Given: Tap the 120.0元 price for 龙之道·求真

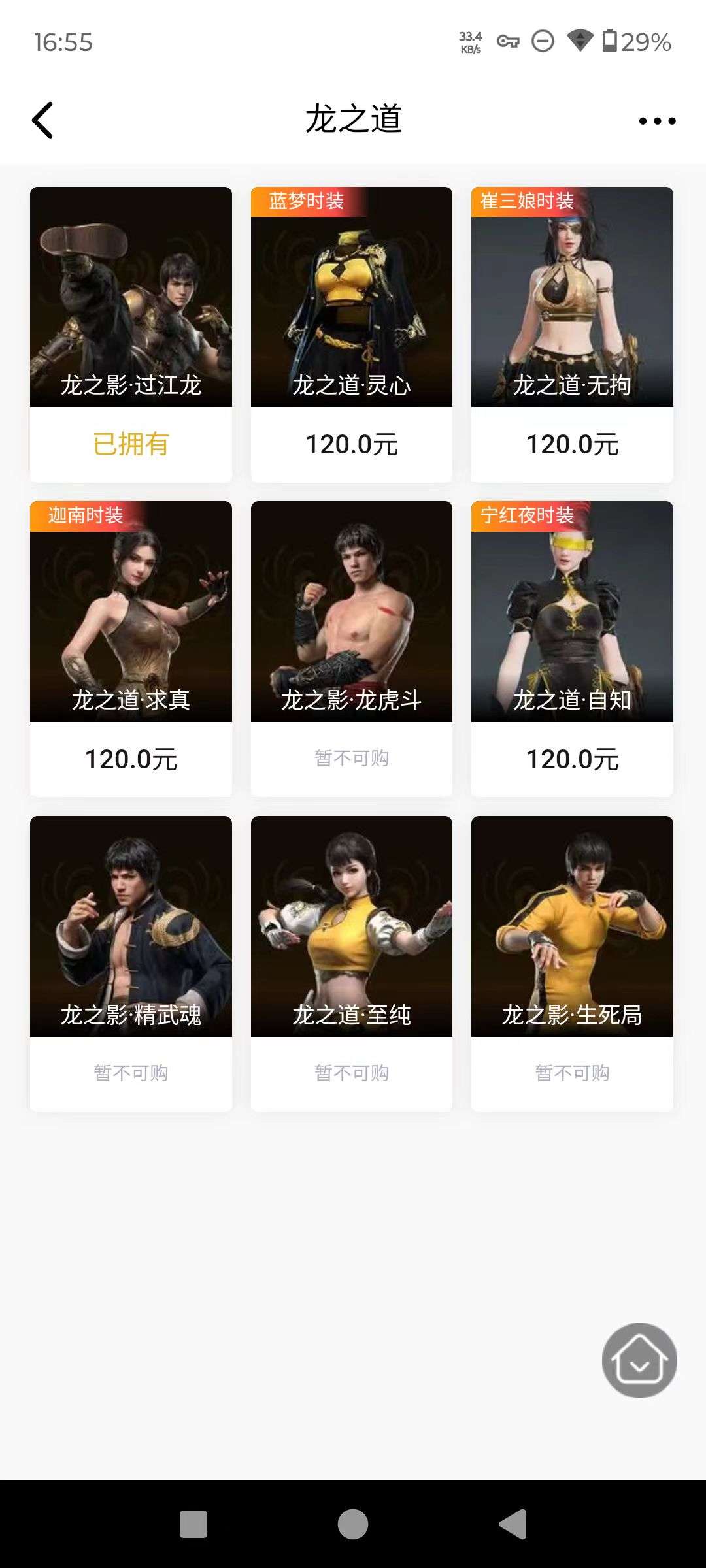Looking at the screenshot, I should pos(130,760).
